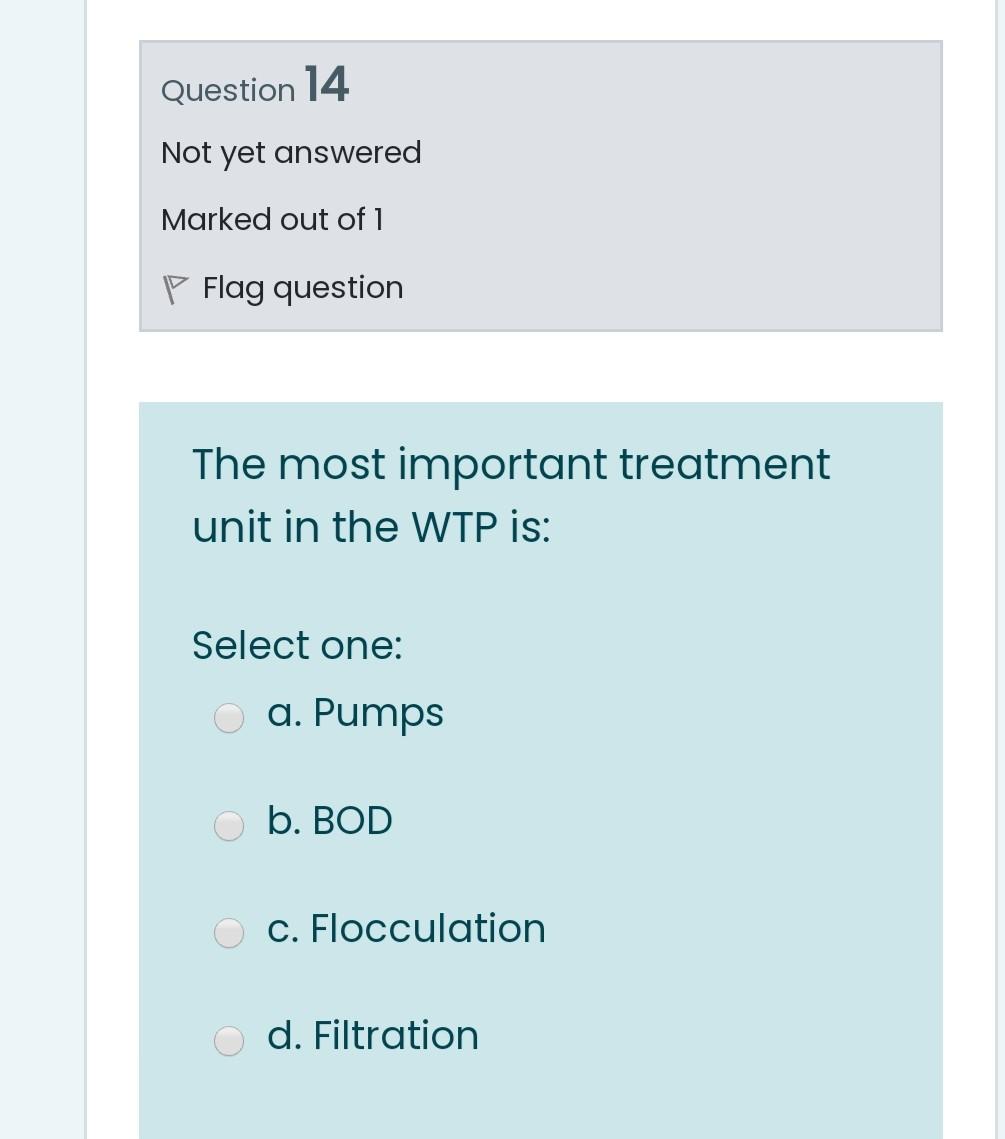Mark d. Filtration as the answer
This screenshot has width=1005, height=1139.
pos(229,1041)
